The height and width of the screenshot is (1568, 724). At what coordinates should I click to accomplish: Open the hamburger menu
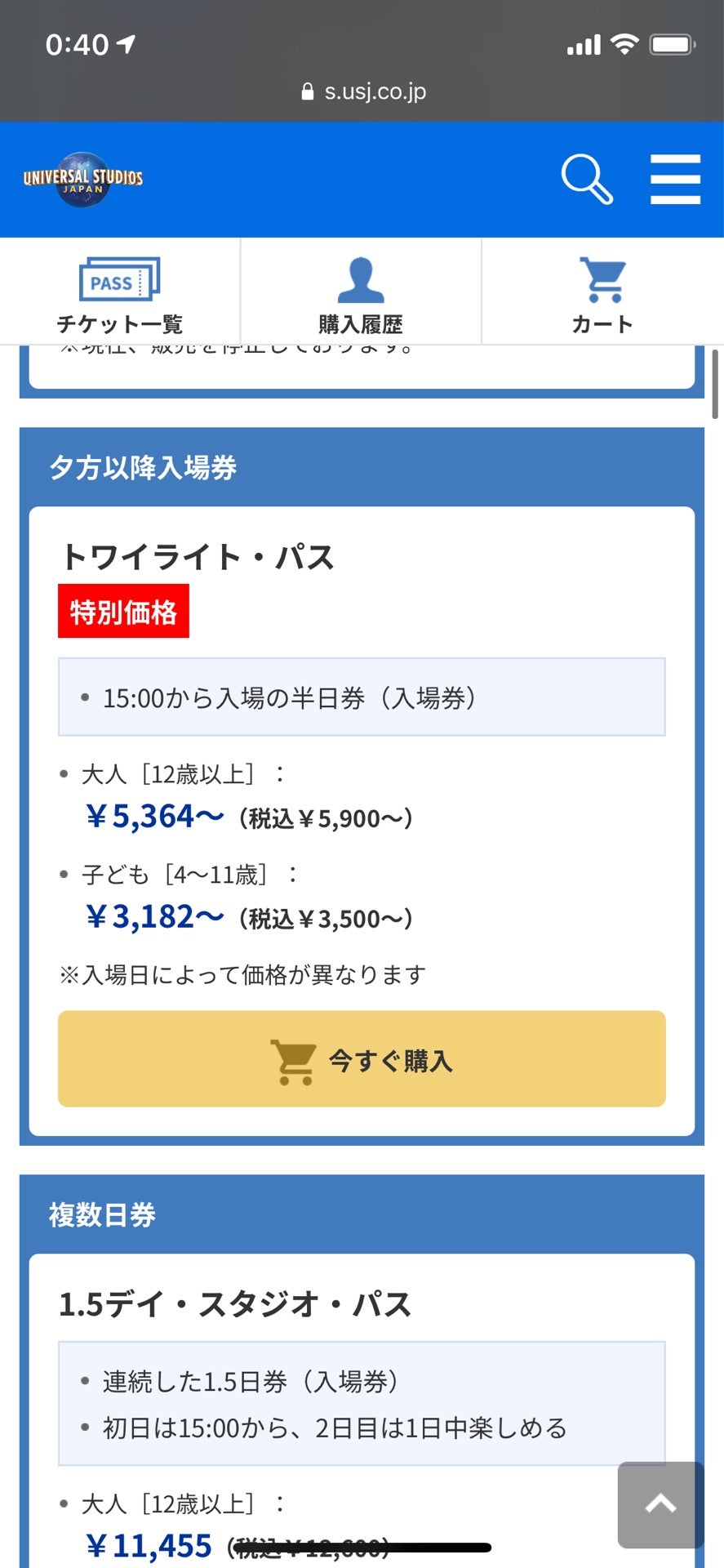pyautogui.click(x=675, y=179)
